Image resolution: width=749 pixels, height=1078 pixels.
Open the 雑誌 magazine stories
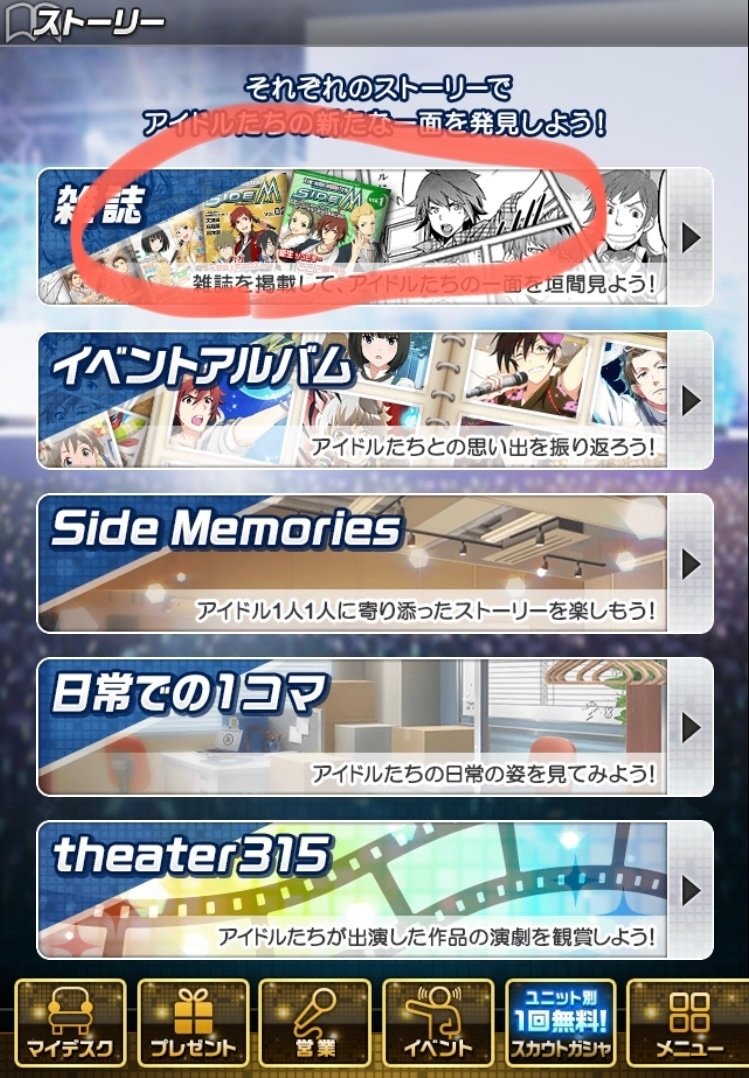[x=375, y=237]
